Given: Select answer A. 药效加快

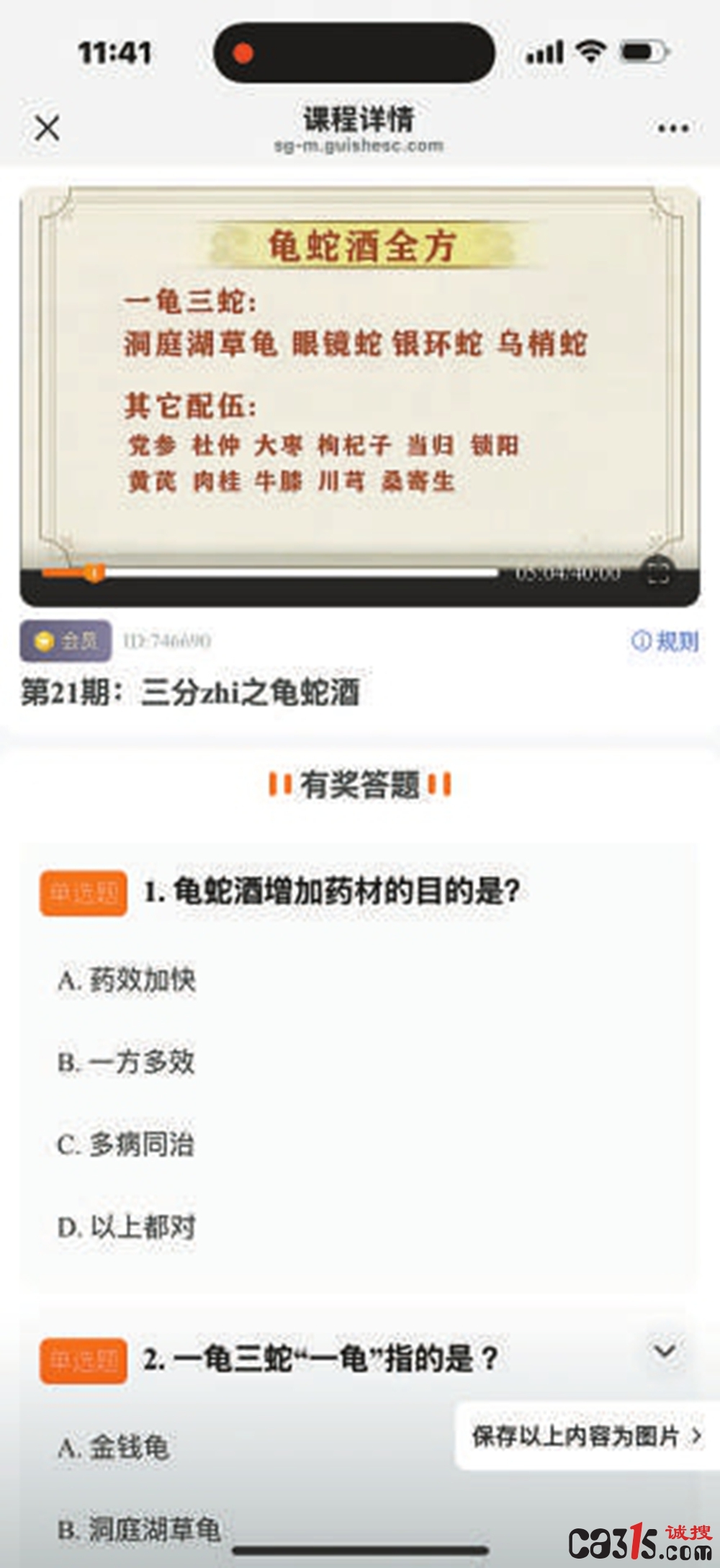Looking at the screenshot, I should [127, 980].
